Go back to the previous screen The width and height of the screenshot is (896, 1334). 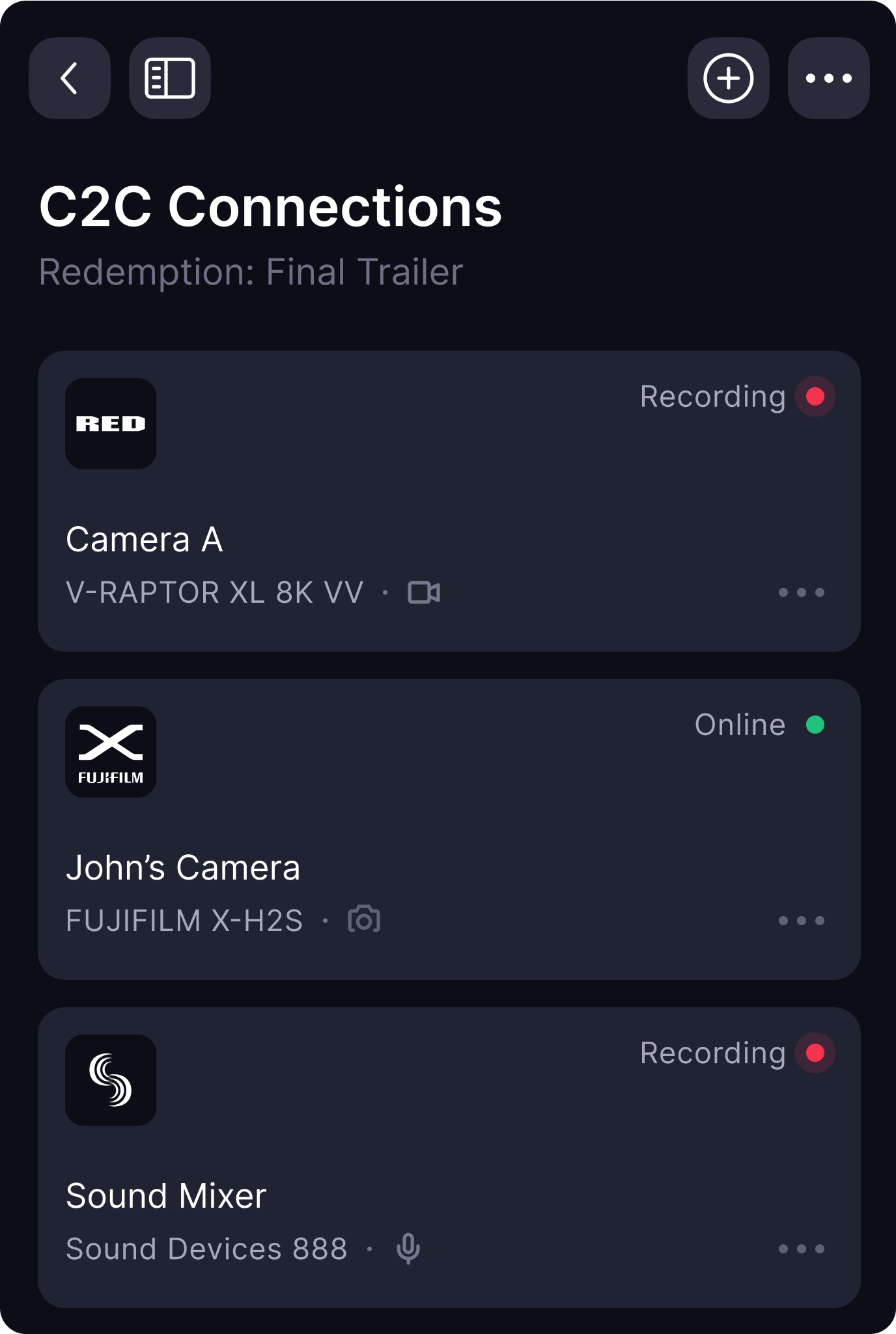tap(70, 78)
